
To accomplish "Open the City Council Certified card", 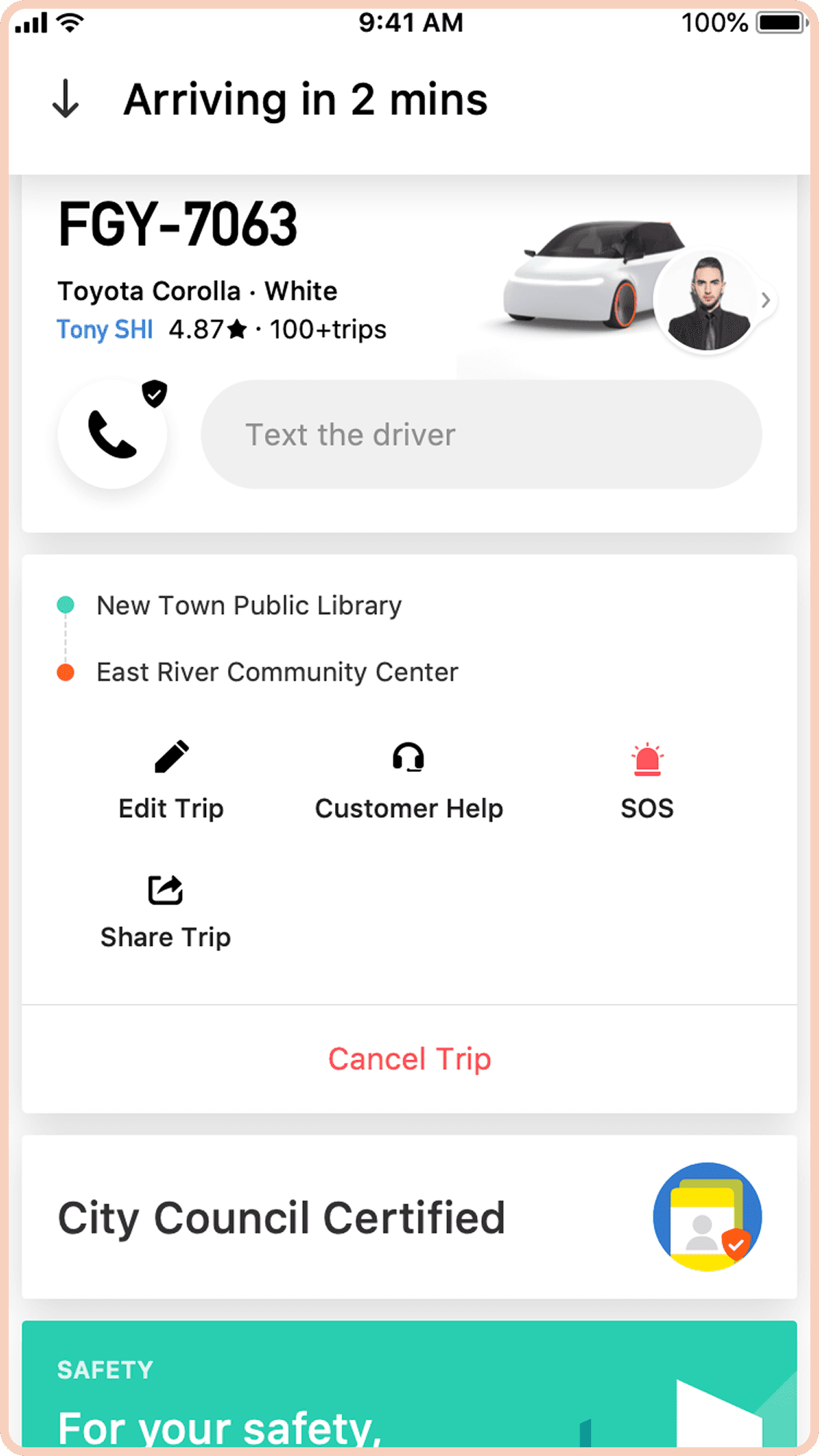I will pos(409,1217).
